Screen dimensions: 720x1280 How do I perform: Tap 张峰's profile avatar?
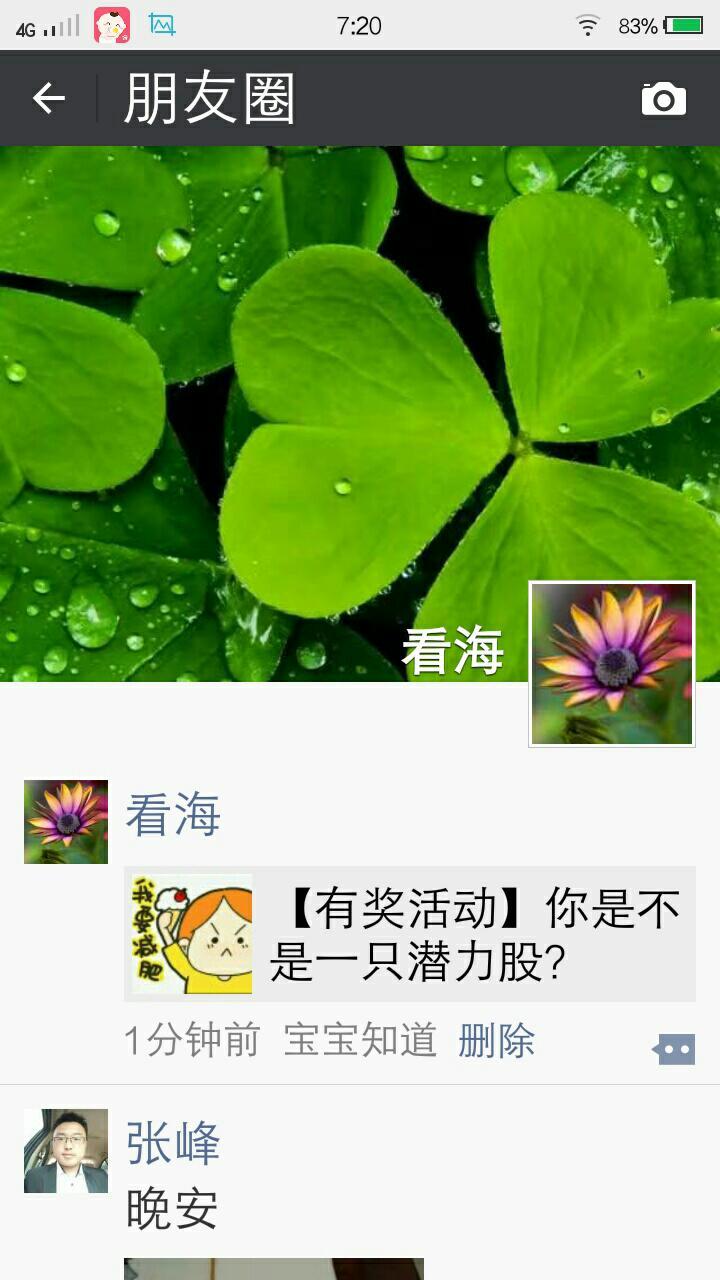(66, 1151)
